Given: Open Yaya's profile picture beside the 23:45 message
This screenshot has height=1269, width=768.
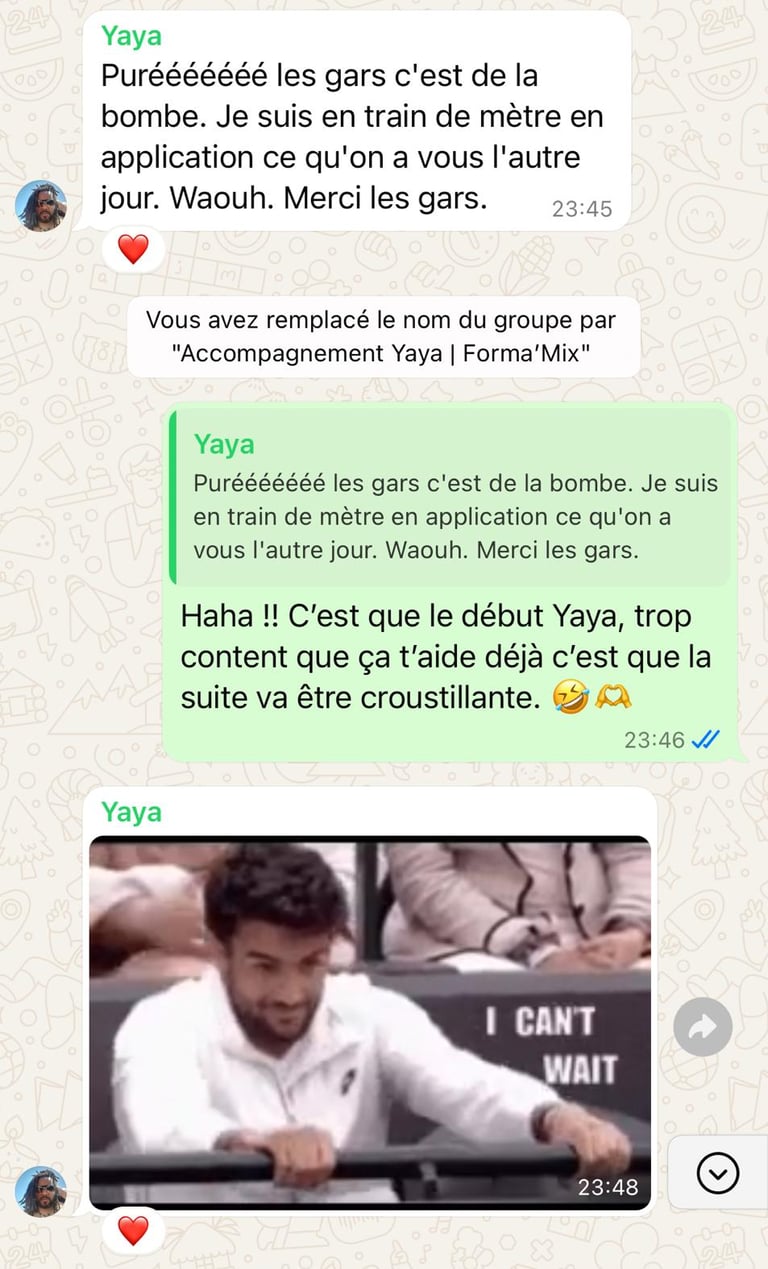Looking at the screenshot, I should [40, 206].
